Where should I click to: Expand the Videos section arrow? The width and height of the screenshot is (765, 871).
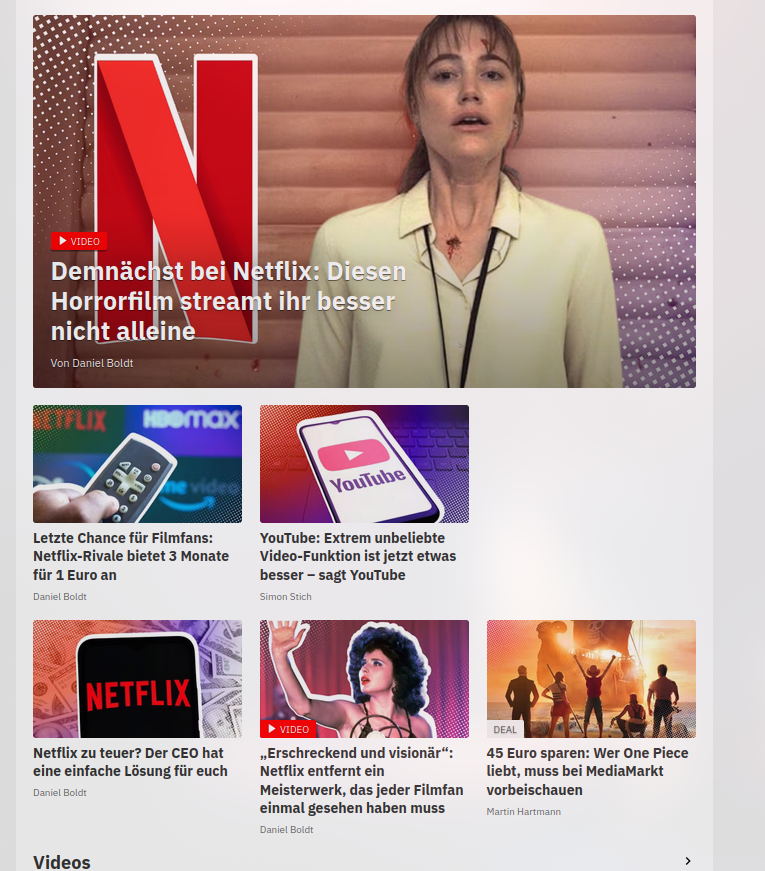pyautogui.click(x=688, y=861)
